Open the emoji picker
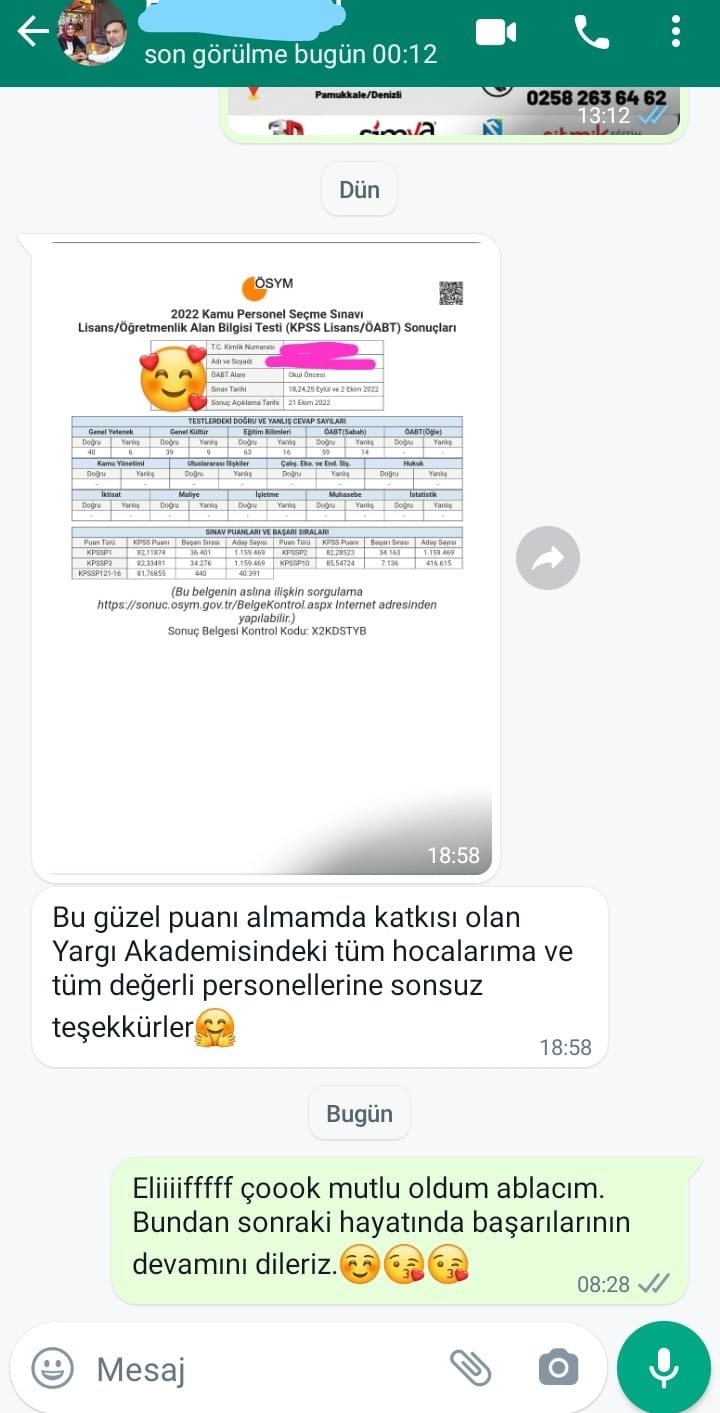This screenshot has width=720, height=1413. [x=52, y=1367]
